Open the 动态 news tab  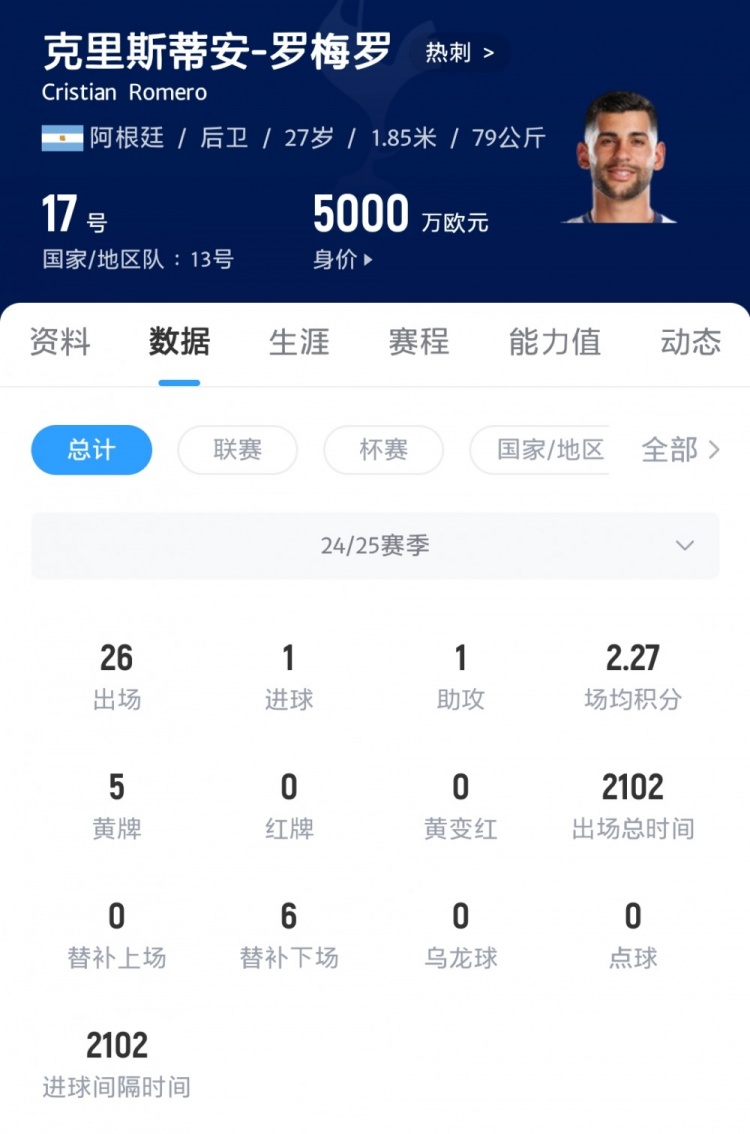coord(690,342)
